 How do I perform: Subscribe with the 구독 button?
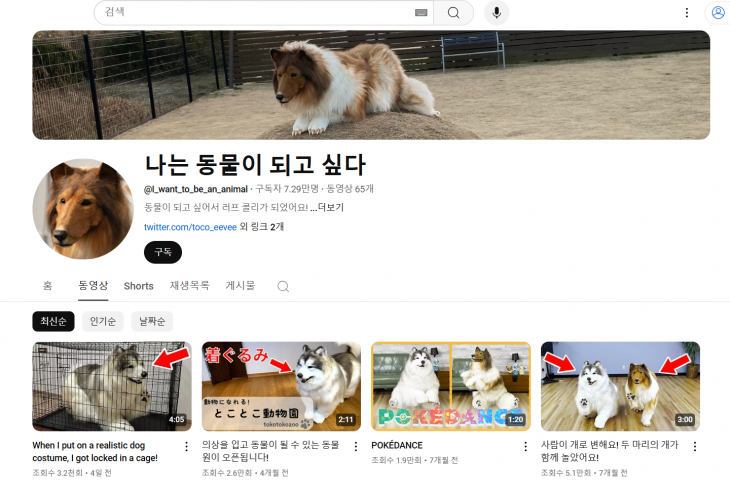(162, 252)
